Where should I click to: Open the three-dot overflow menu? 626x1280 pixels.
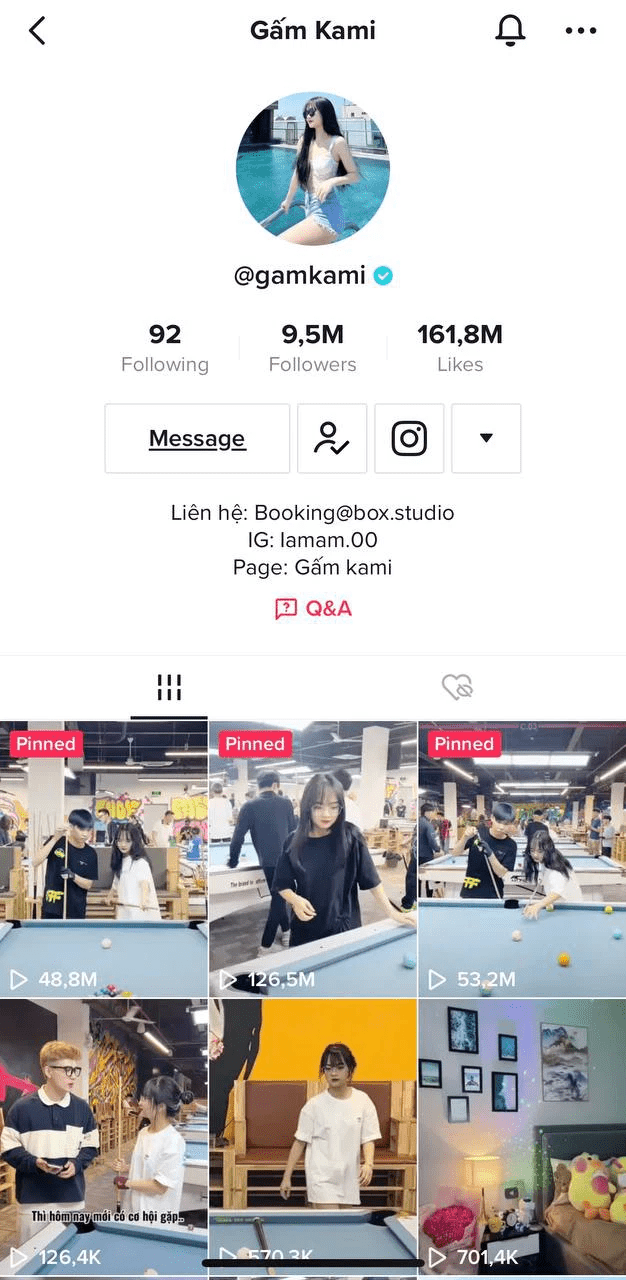click(581, 31)
